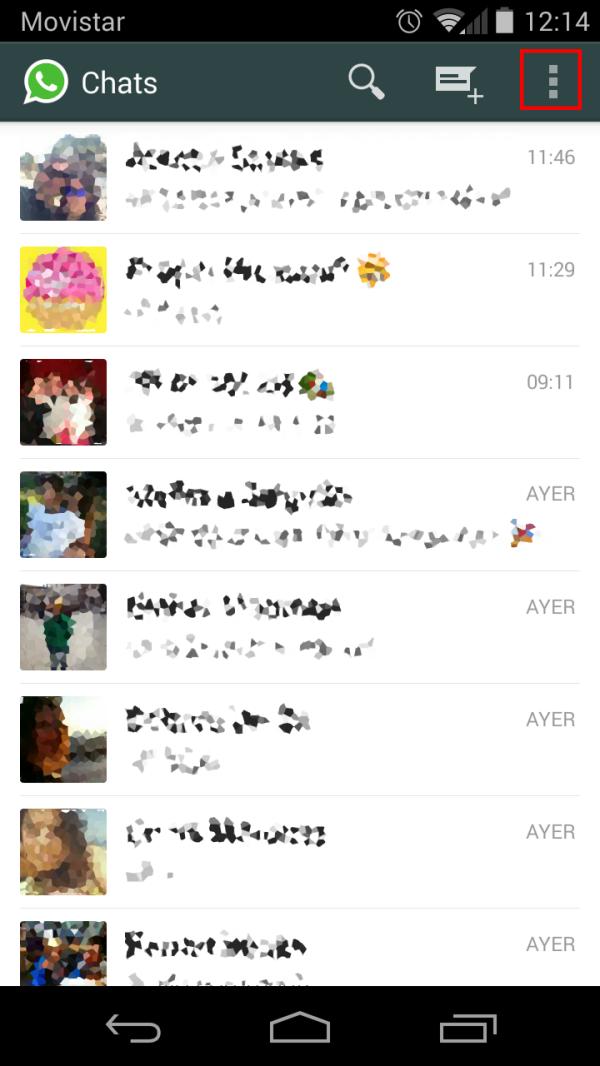Open recent apps
Viewport: 600px width, 1066px height.
467,1028
